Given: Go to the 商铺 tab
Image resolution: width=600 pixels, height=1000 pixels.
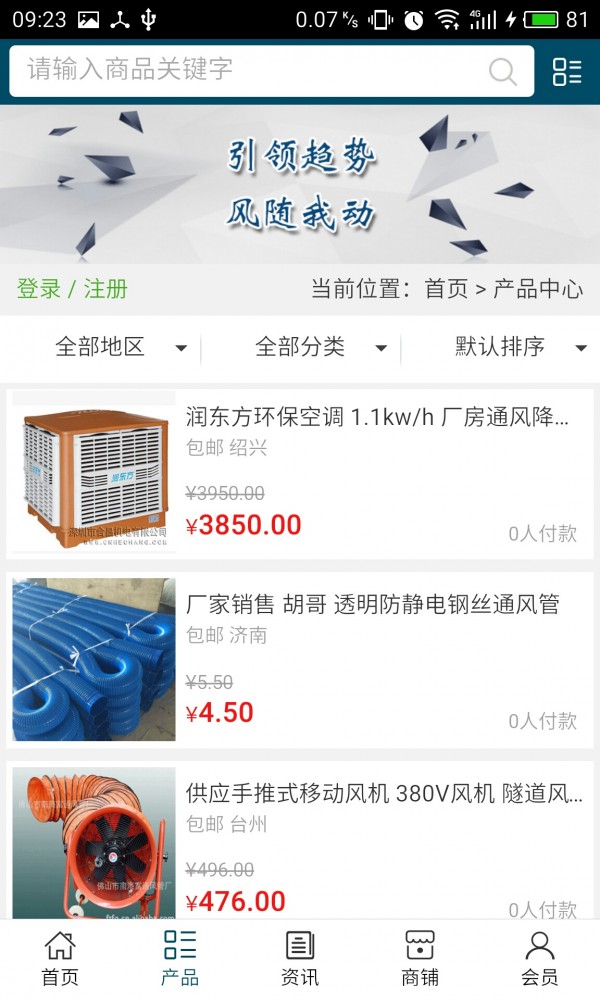Looking at the screenshot, I should coord(420,958).
